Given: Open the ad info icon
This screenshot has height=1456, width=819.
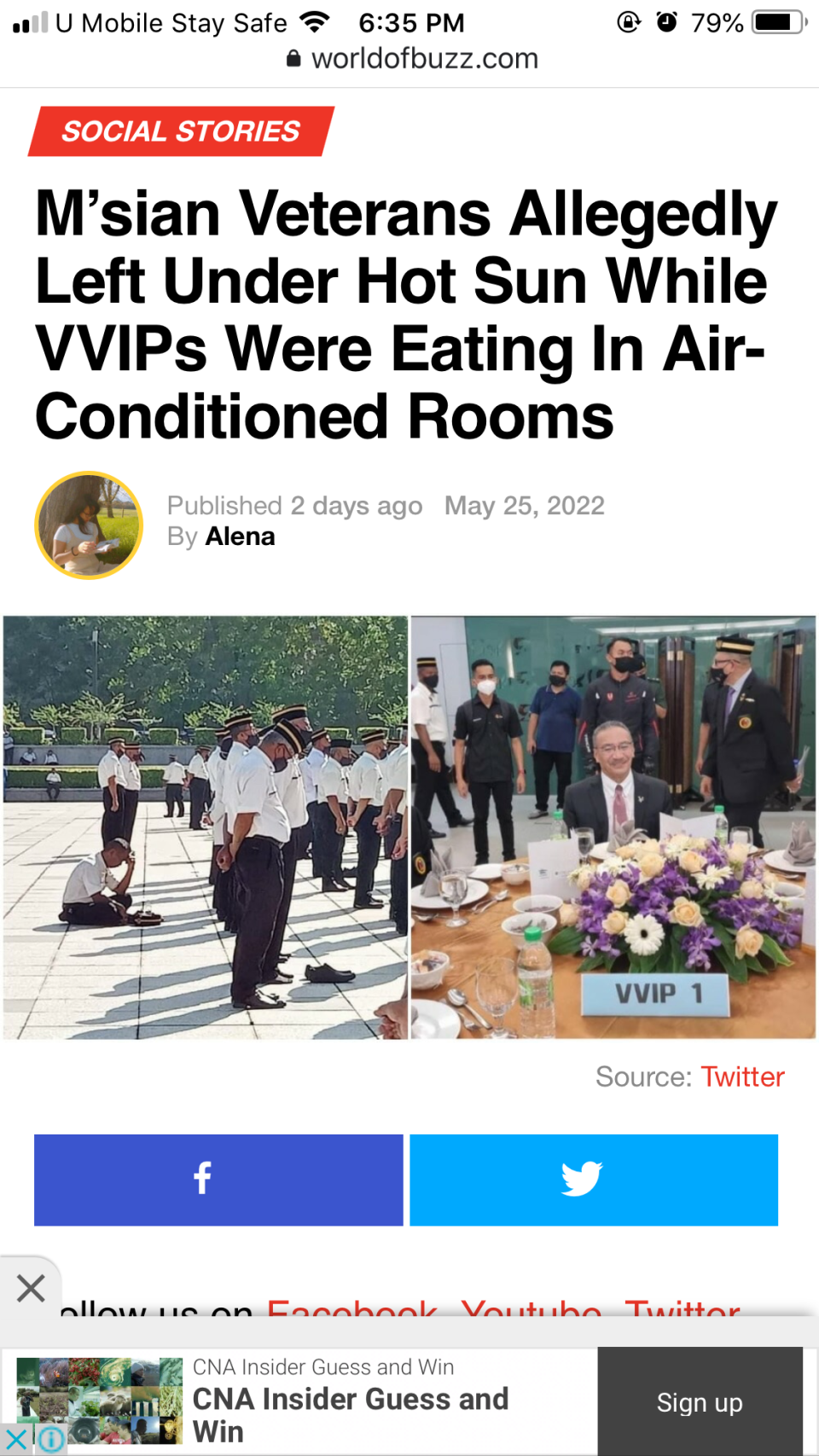Looking at the screenshot, I should click(52, 1440).
